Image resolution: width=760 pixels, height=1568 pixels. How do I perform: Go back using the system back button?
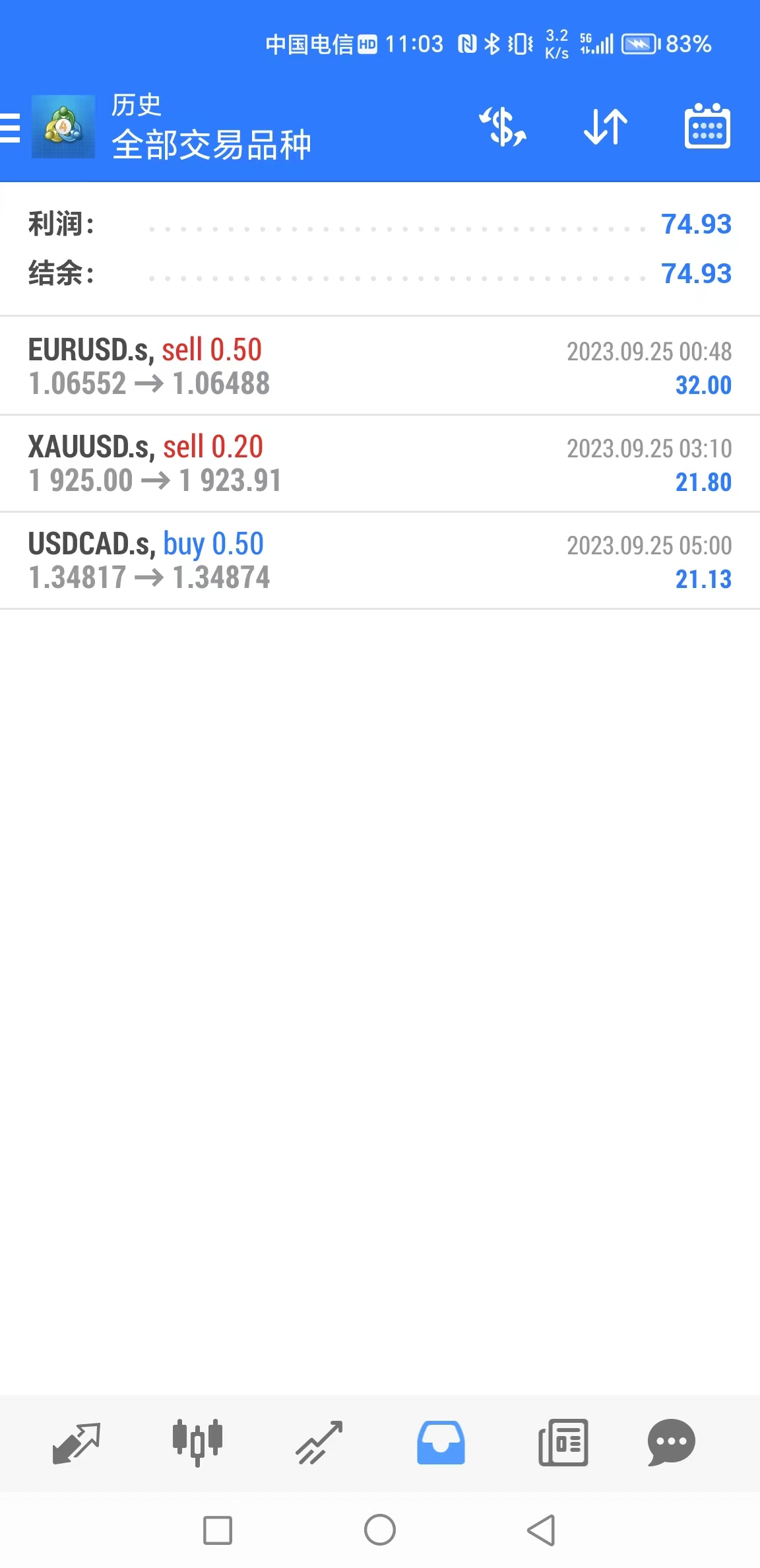541,1530
